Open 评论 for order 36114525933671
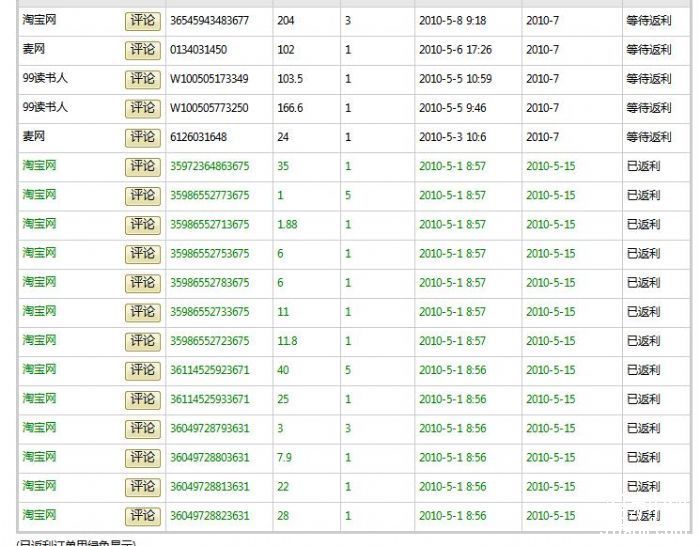 (x=142, y=399)
